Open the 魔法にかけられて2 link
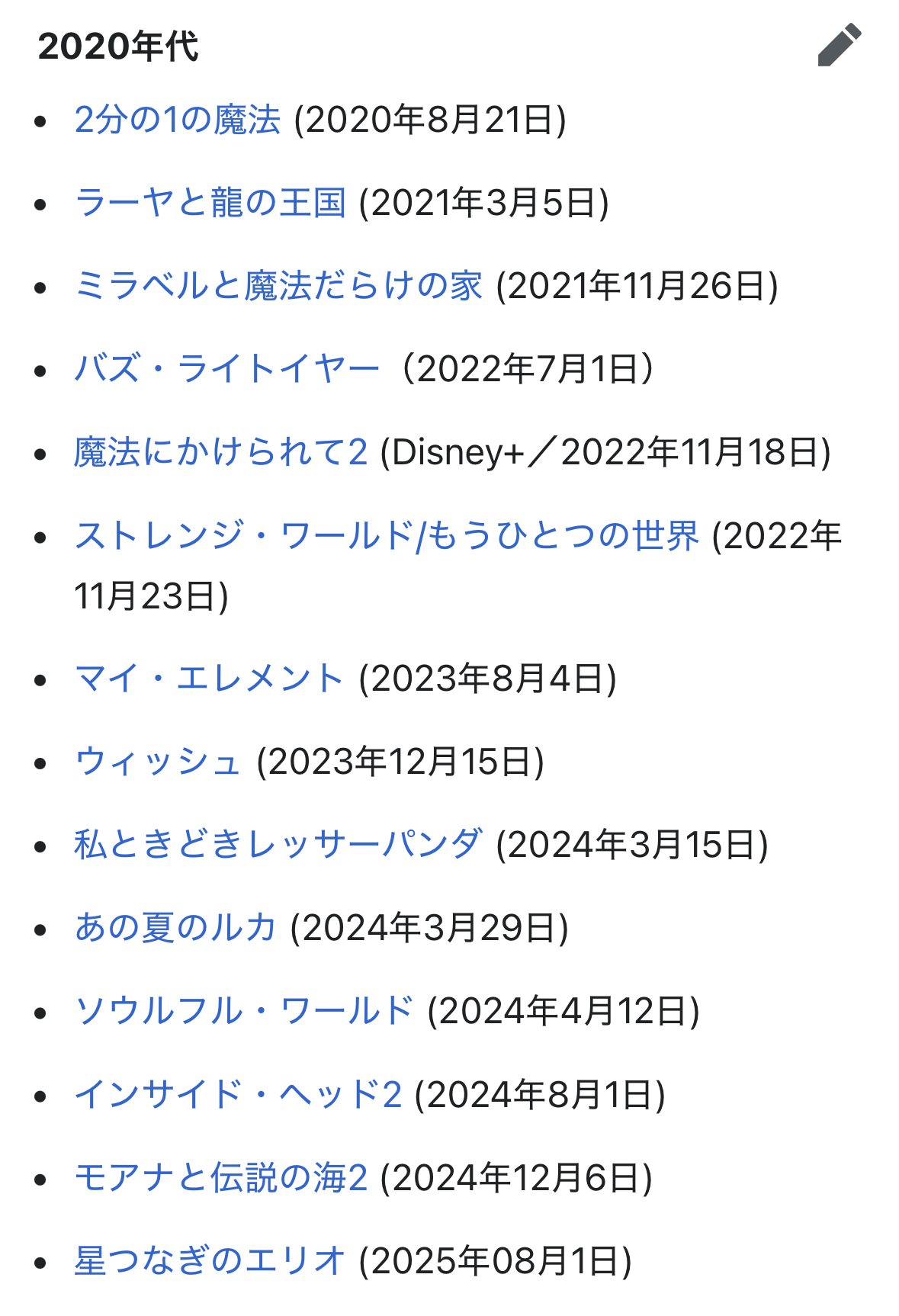The height and width of the screenshot is (1316, 899). tap(220, 452)
